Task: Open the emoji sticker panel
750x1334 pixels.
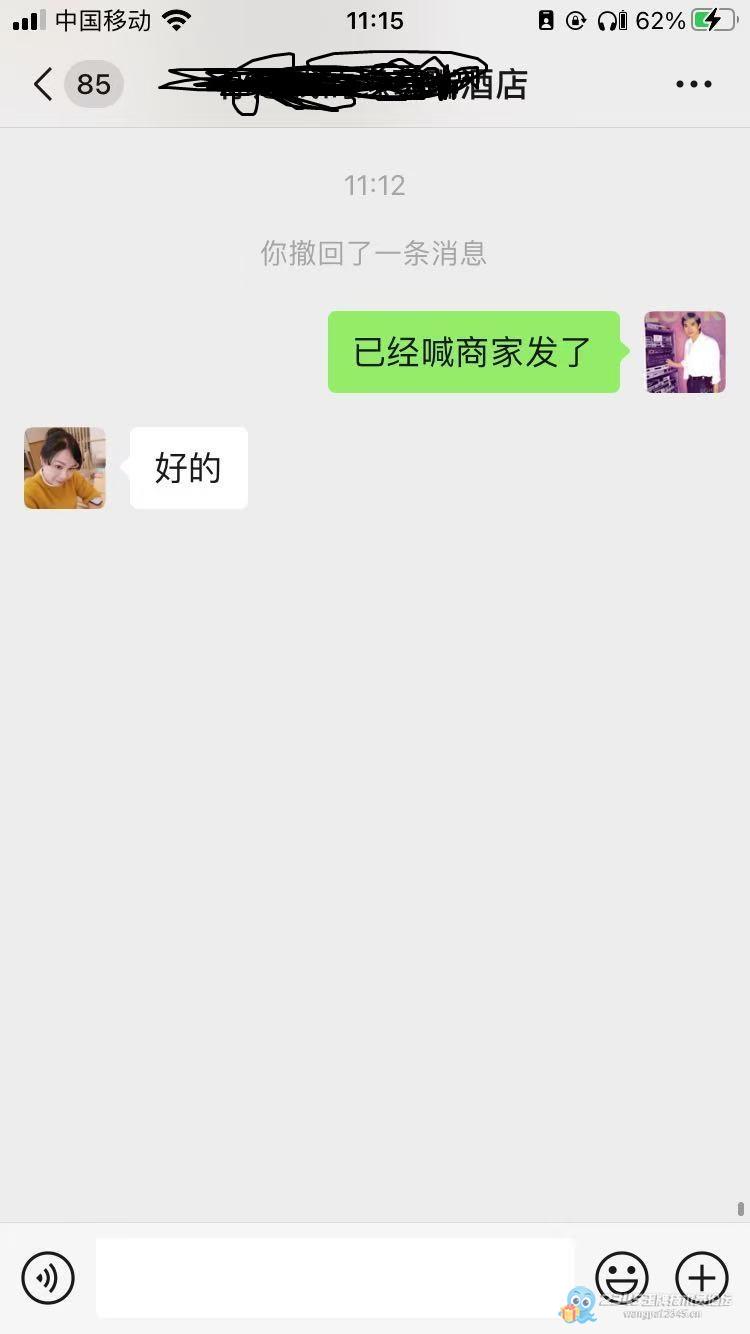Action: (x=621, y=1277)
